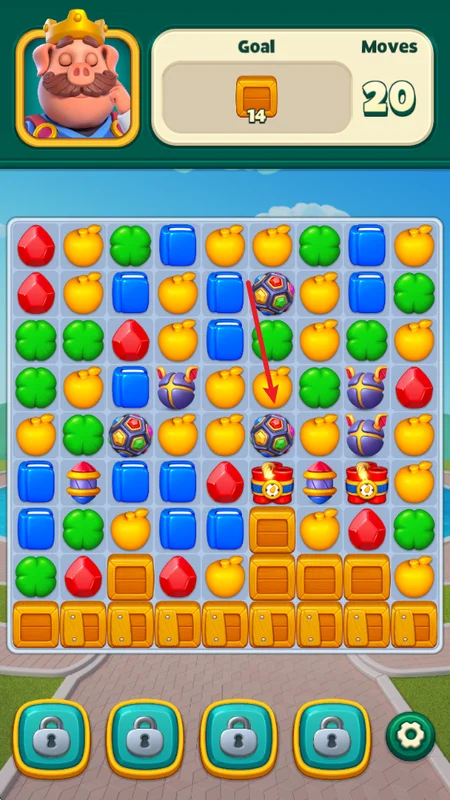Open the settings gear
This screenshot has width=450, height=800.
pos(411,736)
